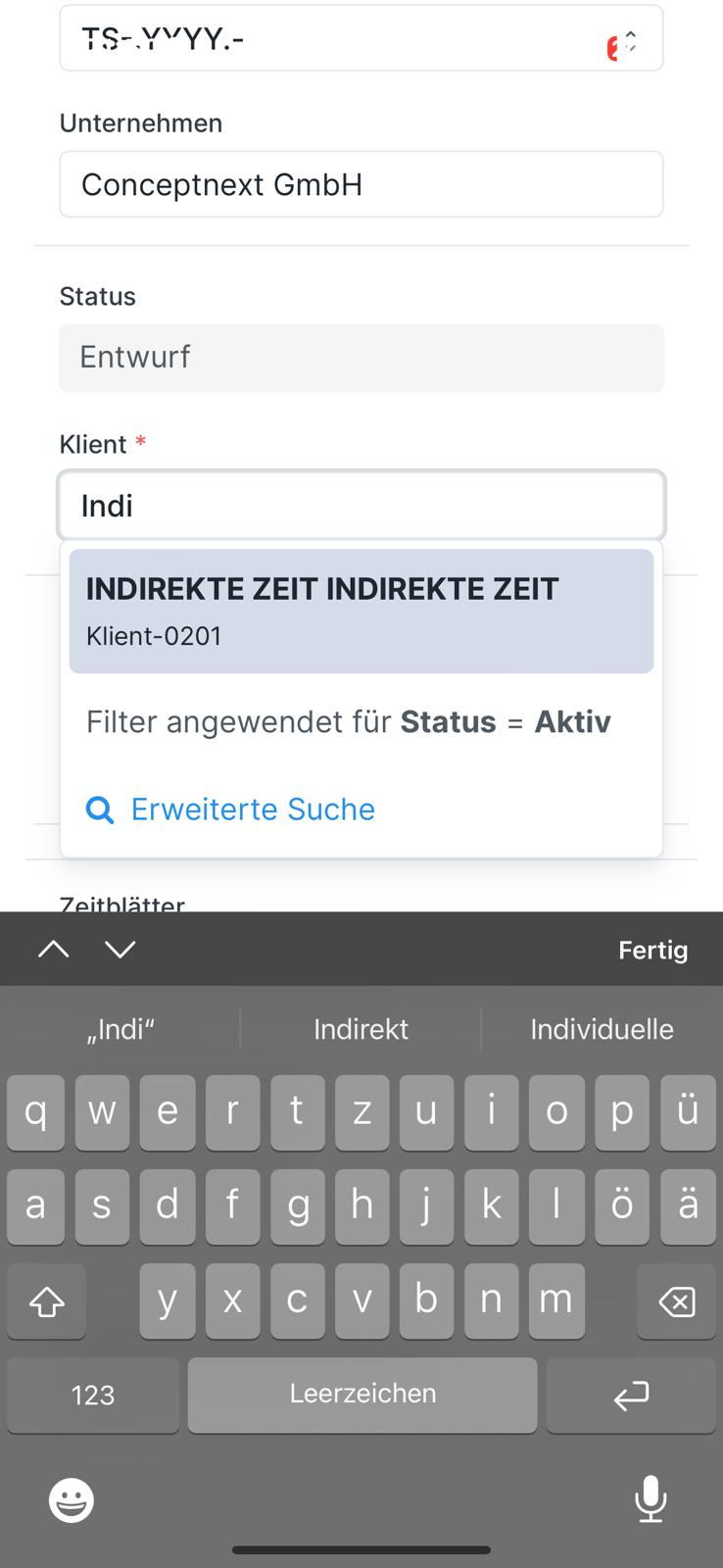
Task: Jump to previous field with up arrow
Action: 54,949
